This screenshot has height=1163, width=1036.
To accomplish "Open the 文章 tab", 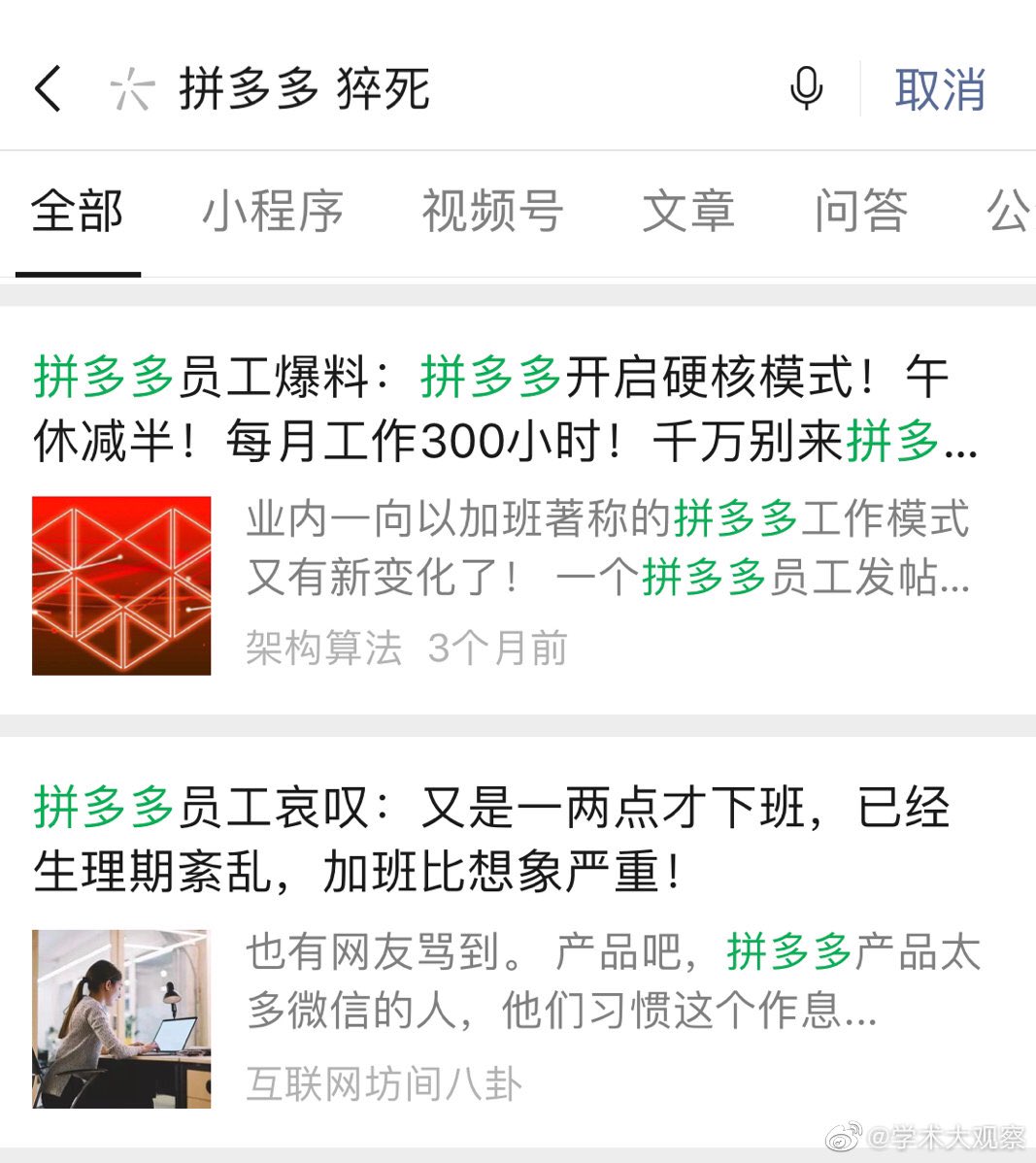I will (688, 212).
